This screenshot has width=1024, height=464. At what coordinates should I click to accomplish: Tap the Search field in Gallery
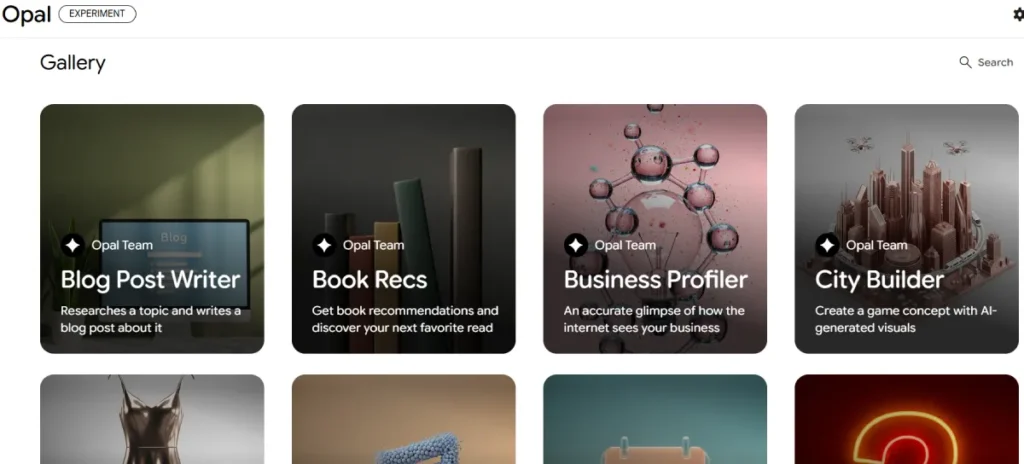pos(986,62)
